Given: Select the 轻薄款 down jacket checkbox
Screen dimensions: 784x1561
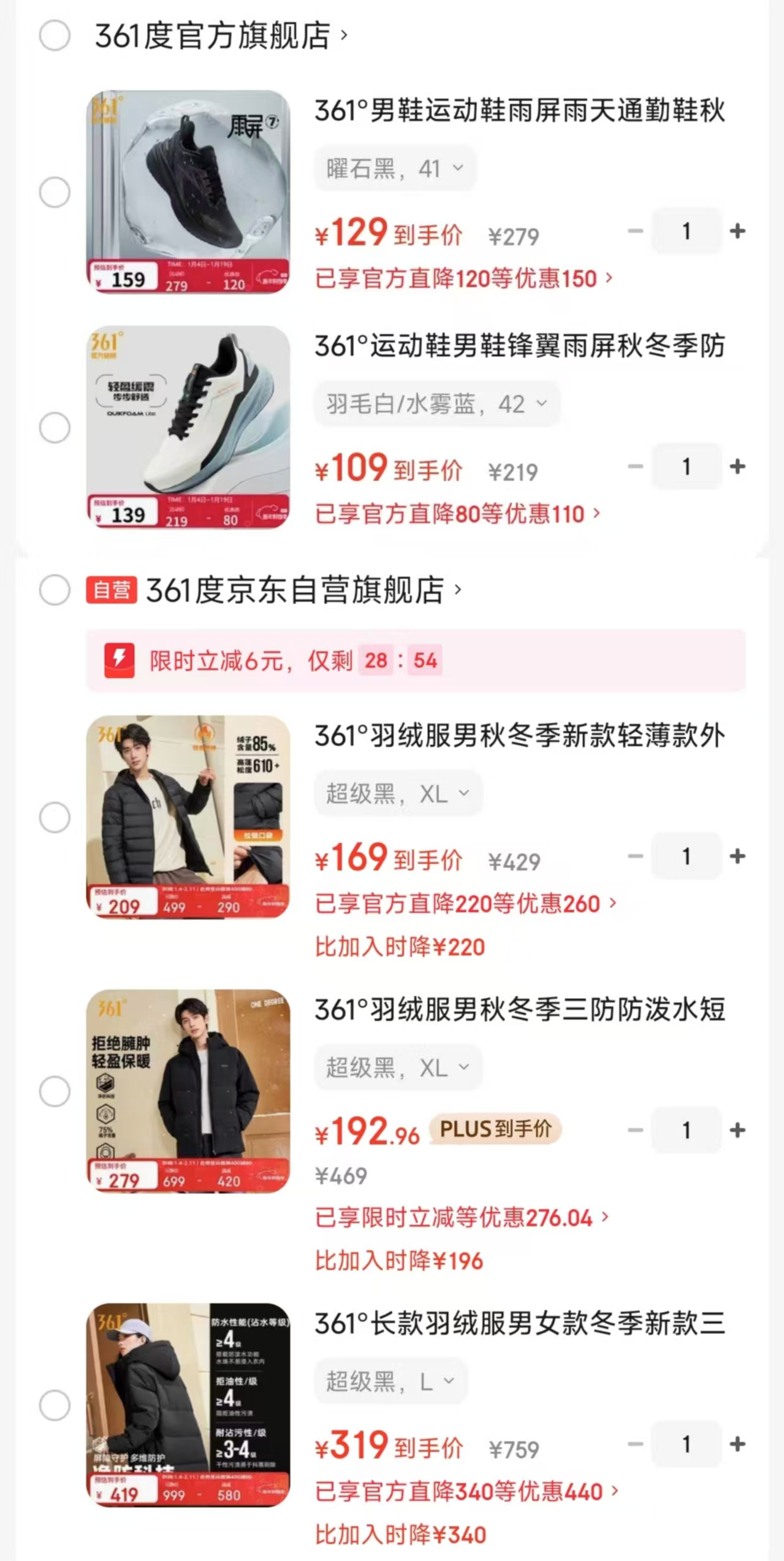Looking at the screenshot, I should (x=55, y=817).
